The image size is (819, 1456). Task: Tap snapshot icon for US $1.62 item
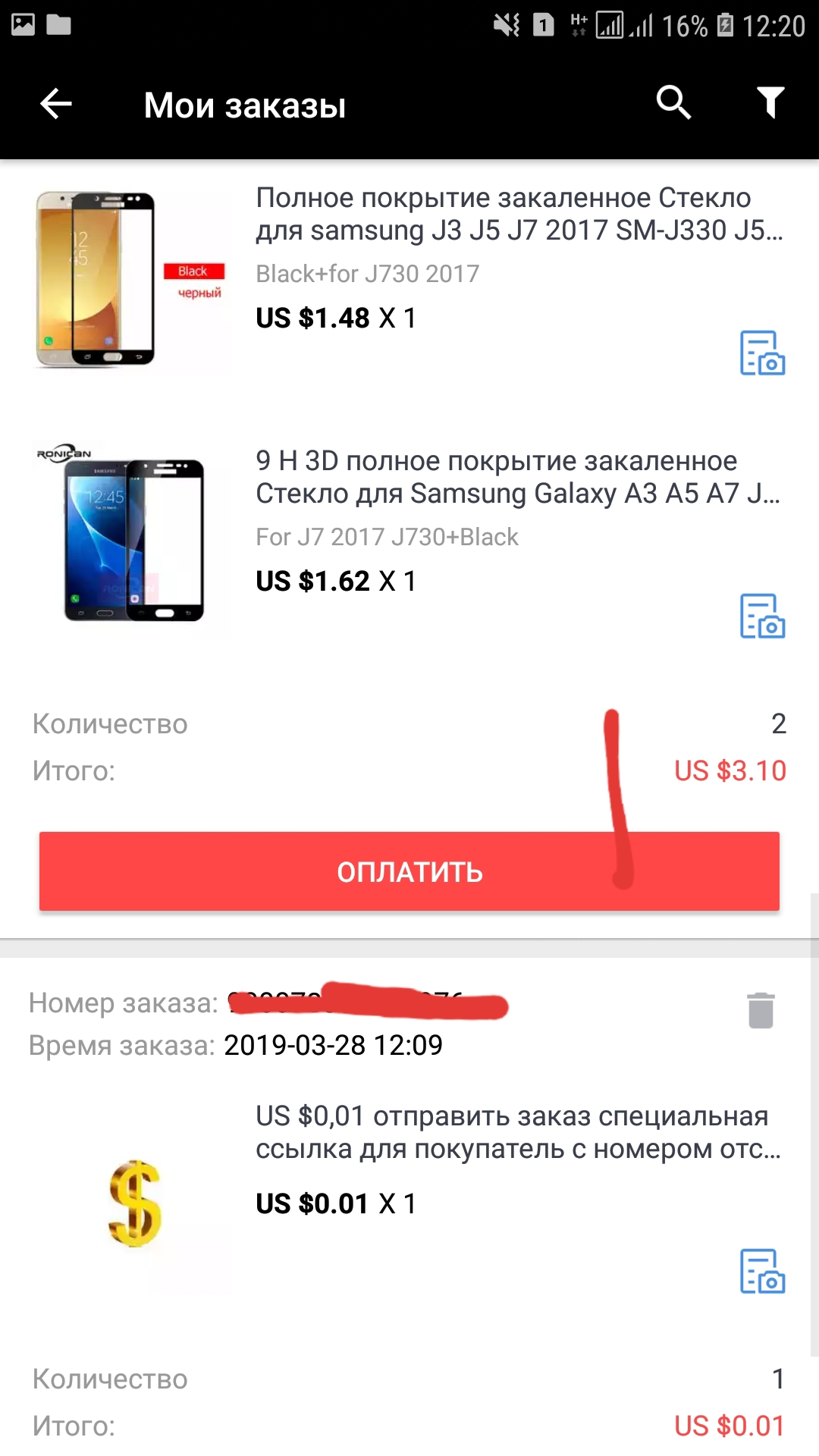point(762,616)
